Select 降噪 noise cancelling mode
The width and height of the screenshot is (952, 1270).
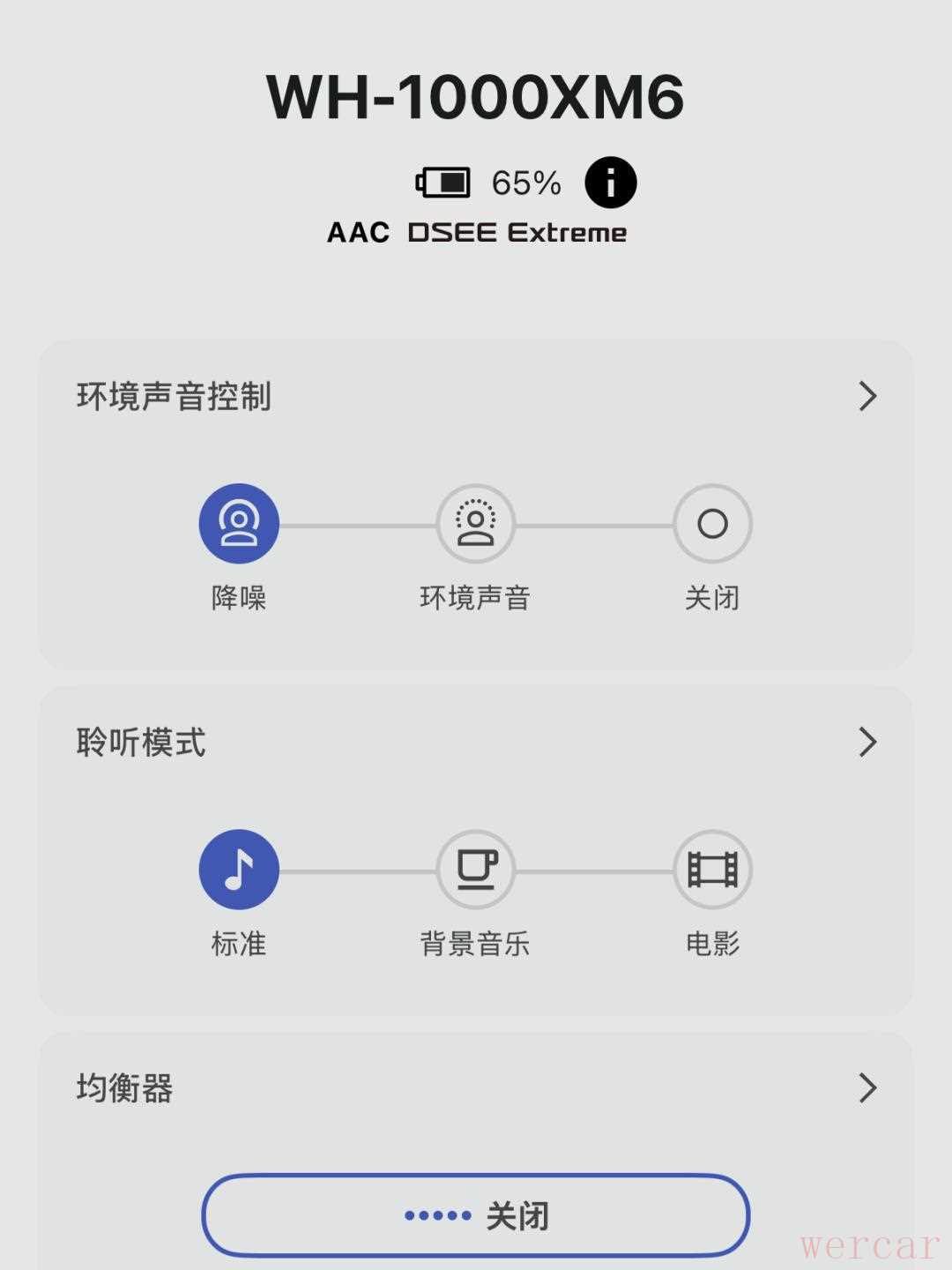pos(239,524)
